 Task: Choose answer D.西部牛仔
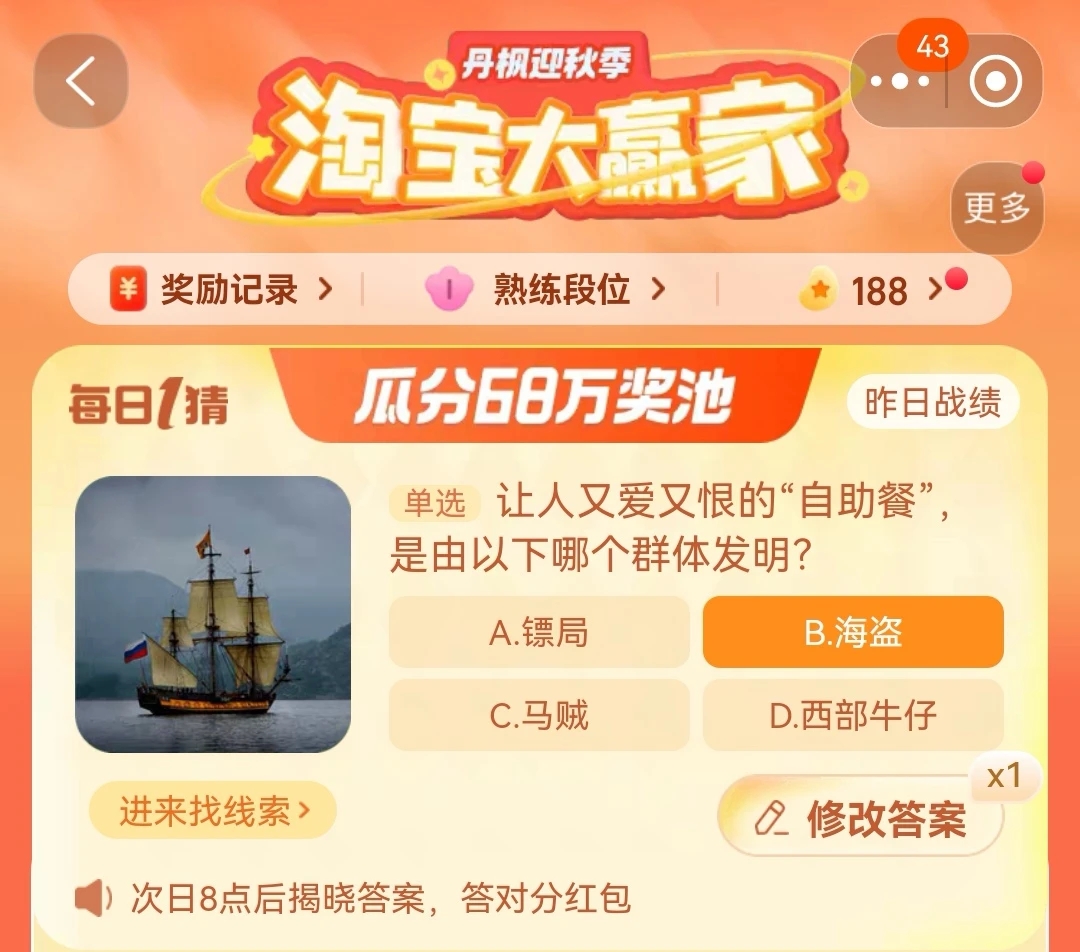(853, 715)
